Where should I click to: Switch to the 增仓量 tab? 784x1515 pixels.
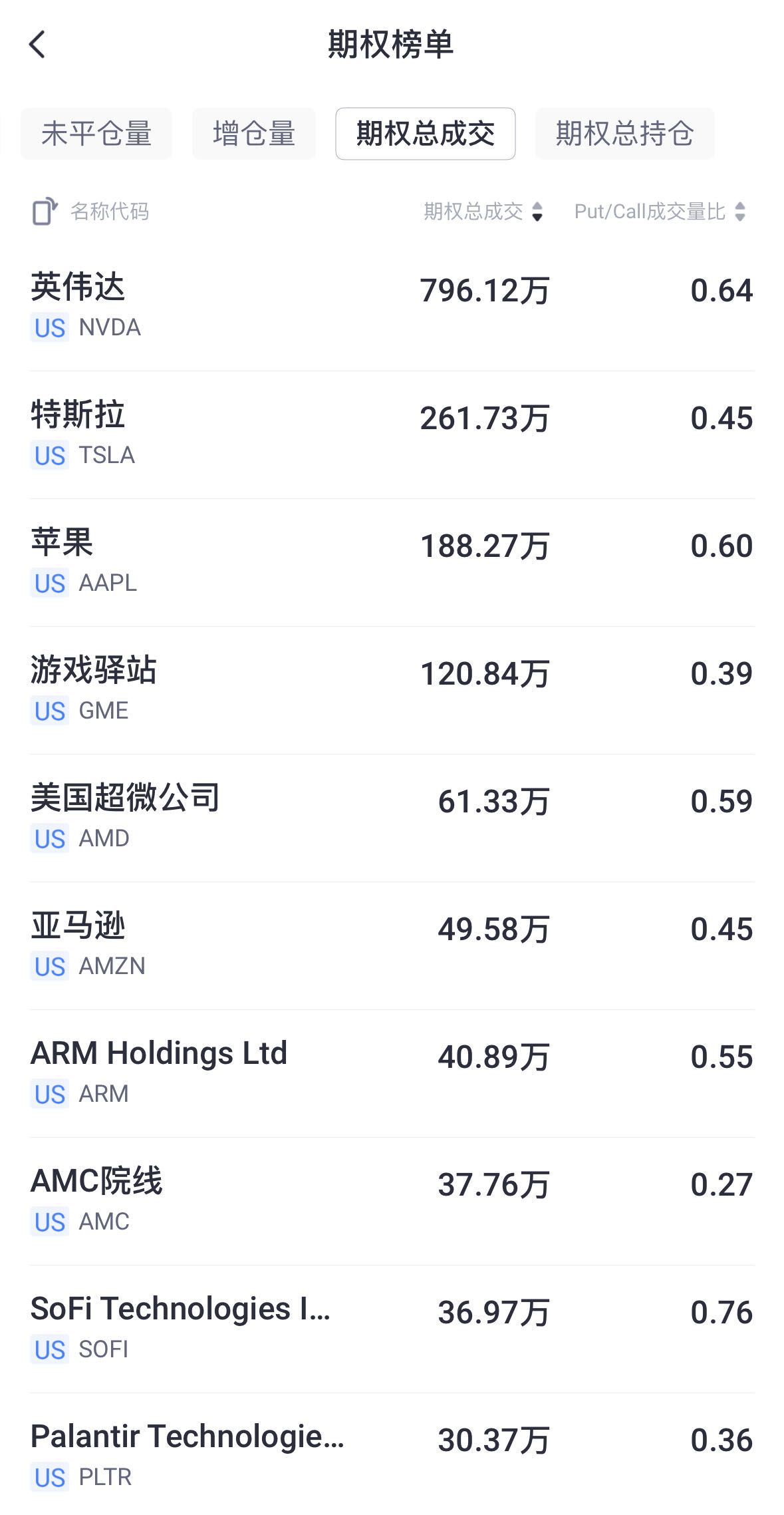click(x=254, y=134)
